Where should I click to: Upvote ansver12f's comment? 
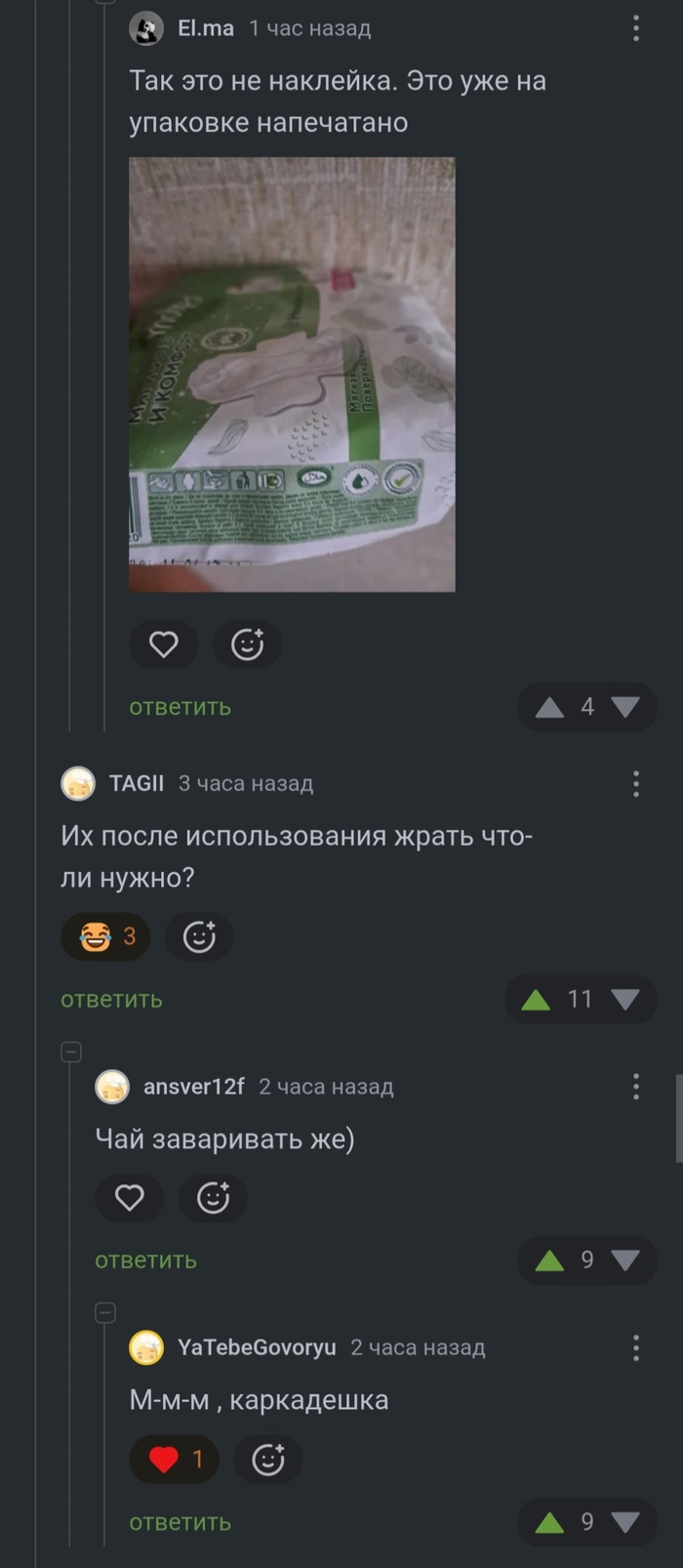(549, 1260)
